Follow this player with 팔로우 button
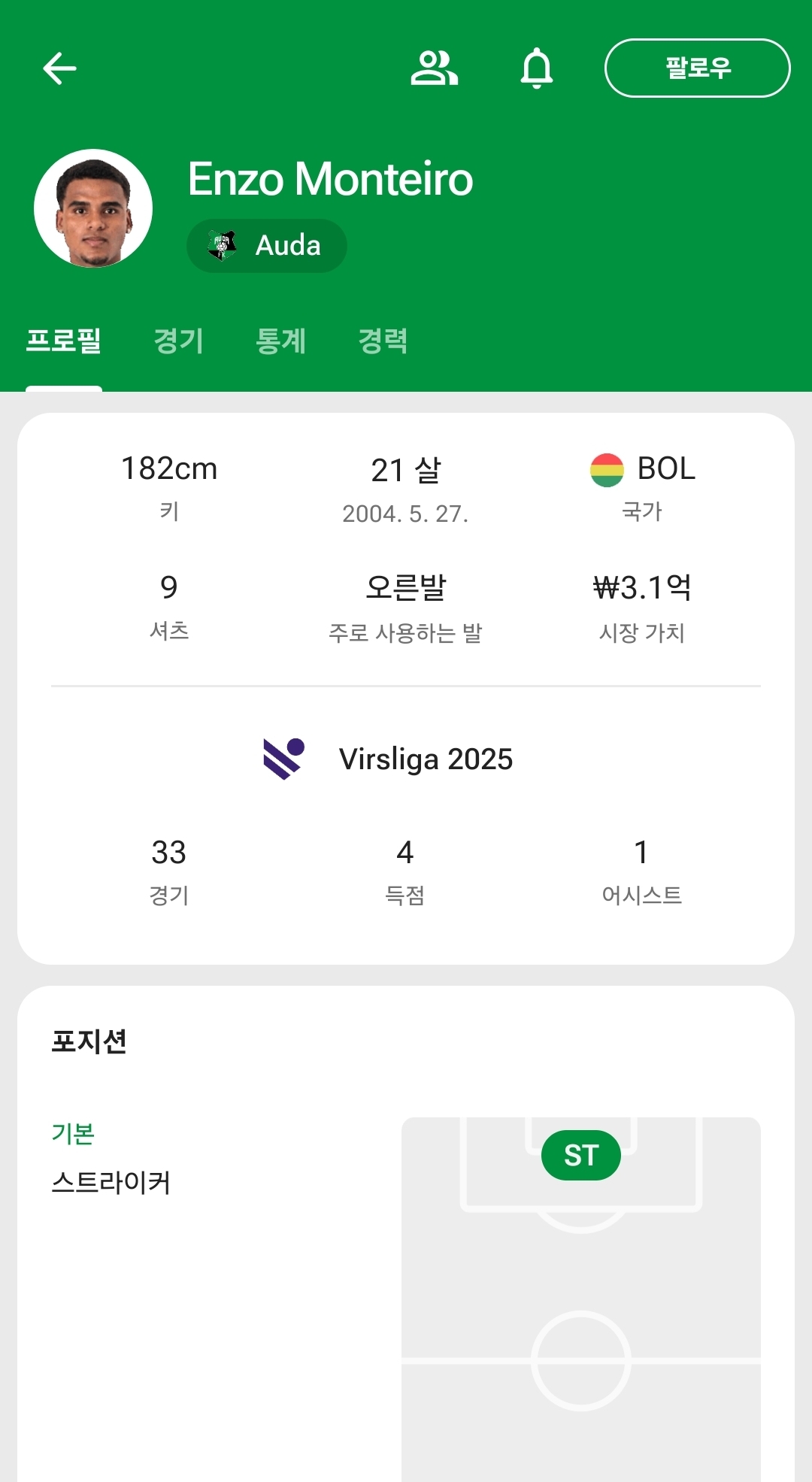Image resolution: width=812 pixels, height=1482 pixels. 697,68
